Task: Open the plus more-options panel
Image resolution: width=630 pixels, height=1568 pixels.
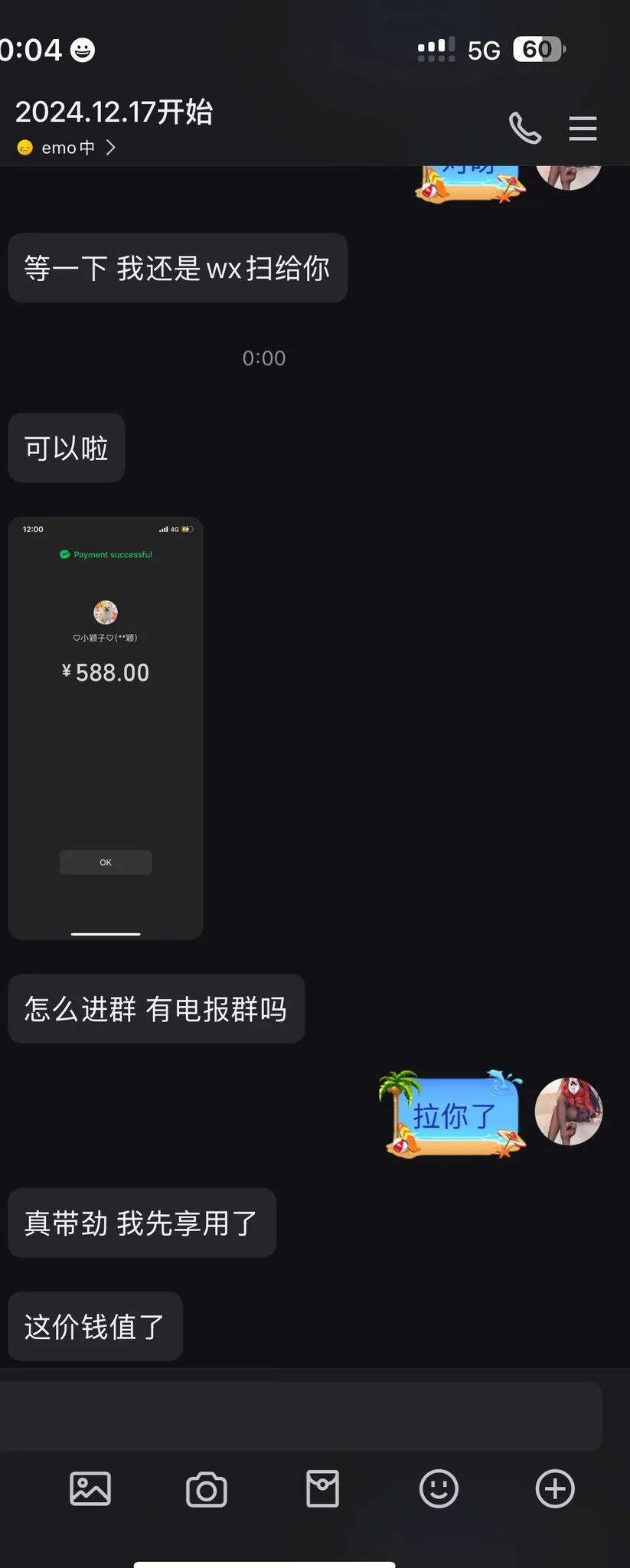Action: [555, 1489]
